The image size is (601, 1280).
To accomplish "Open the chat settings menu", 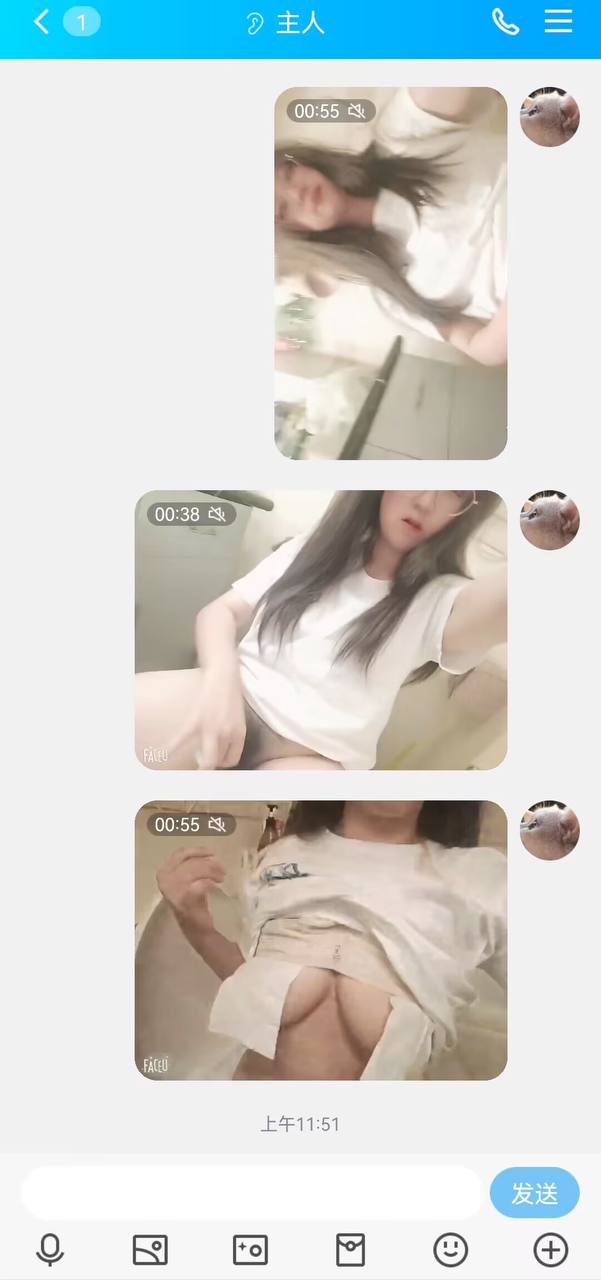I will 558,22.
